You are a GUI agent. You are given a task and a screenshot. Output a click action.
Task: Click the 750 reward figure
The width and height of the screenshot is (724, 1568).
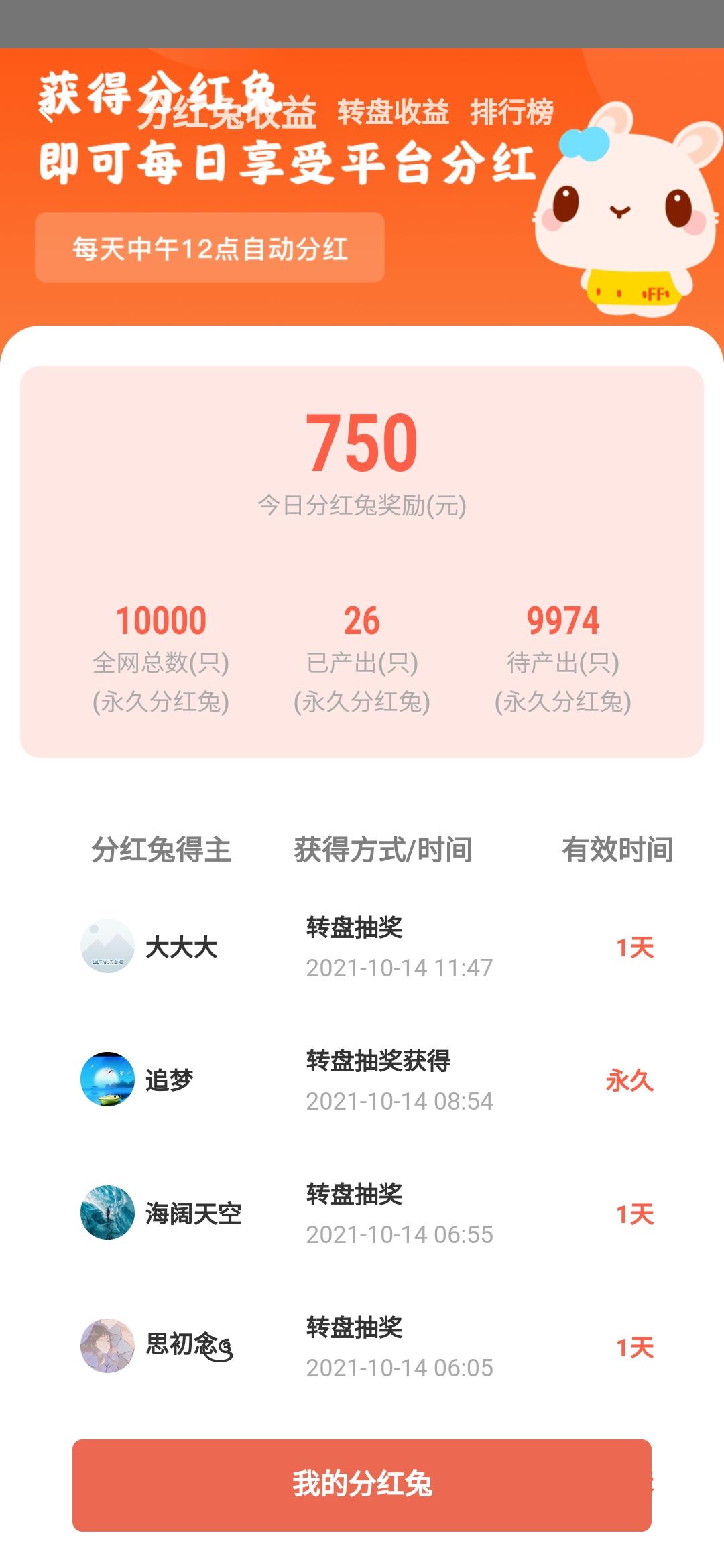point(362,442)
